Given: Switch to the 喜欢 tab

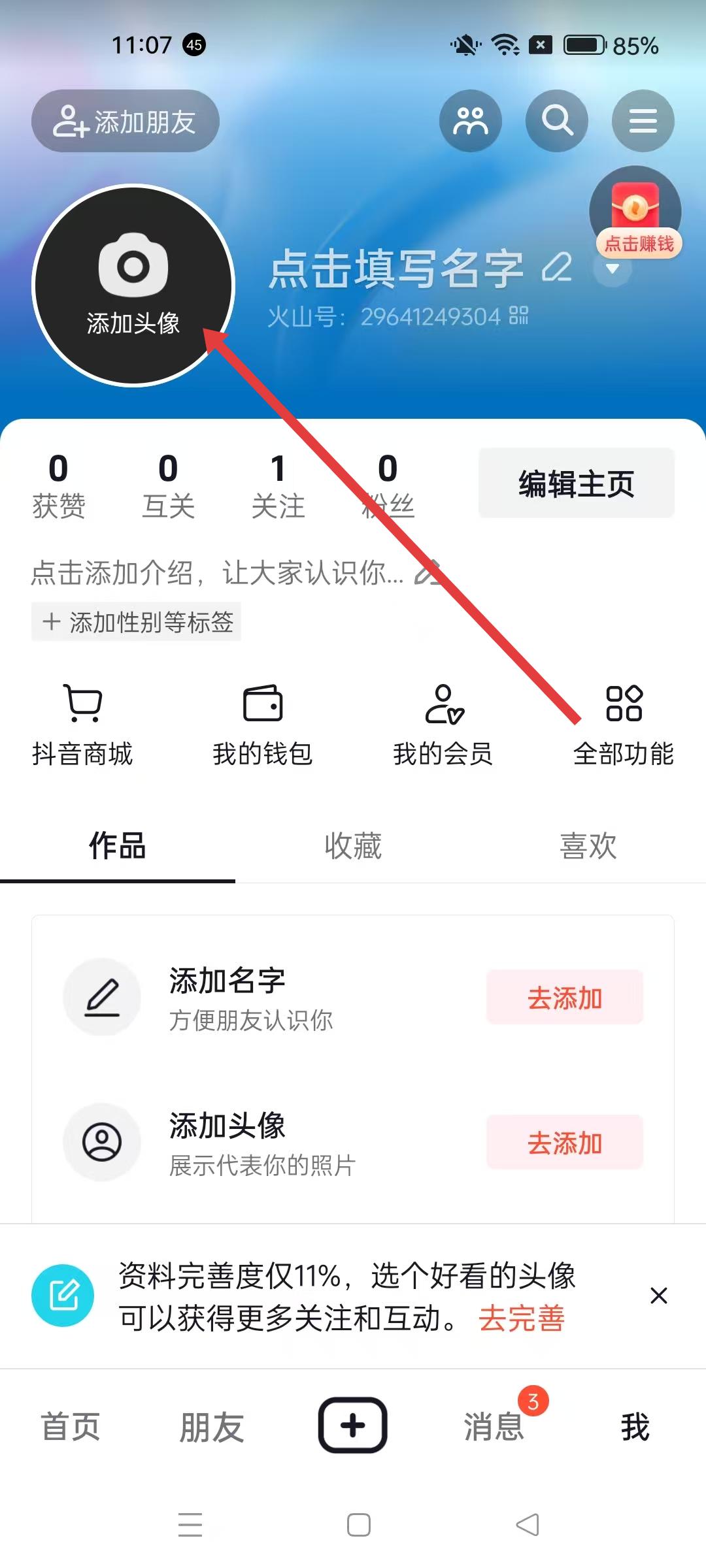Looking at the screenshot, I should point(588,845).
